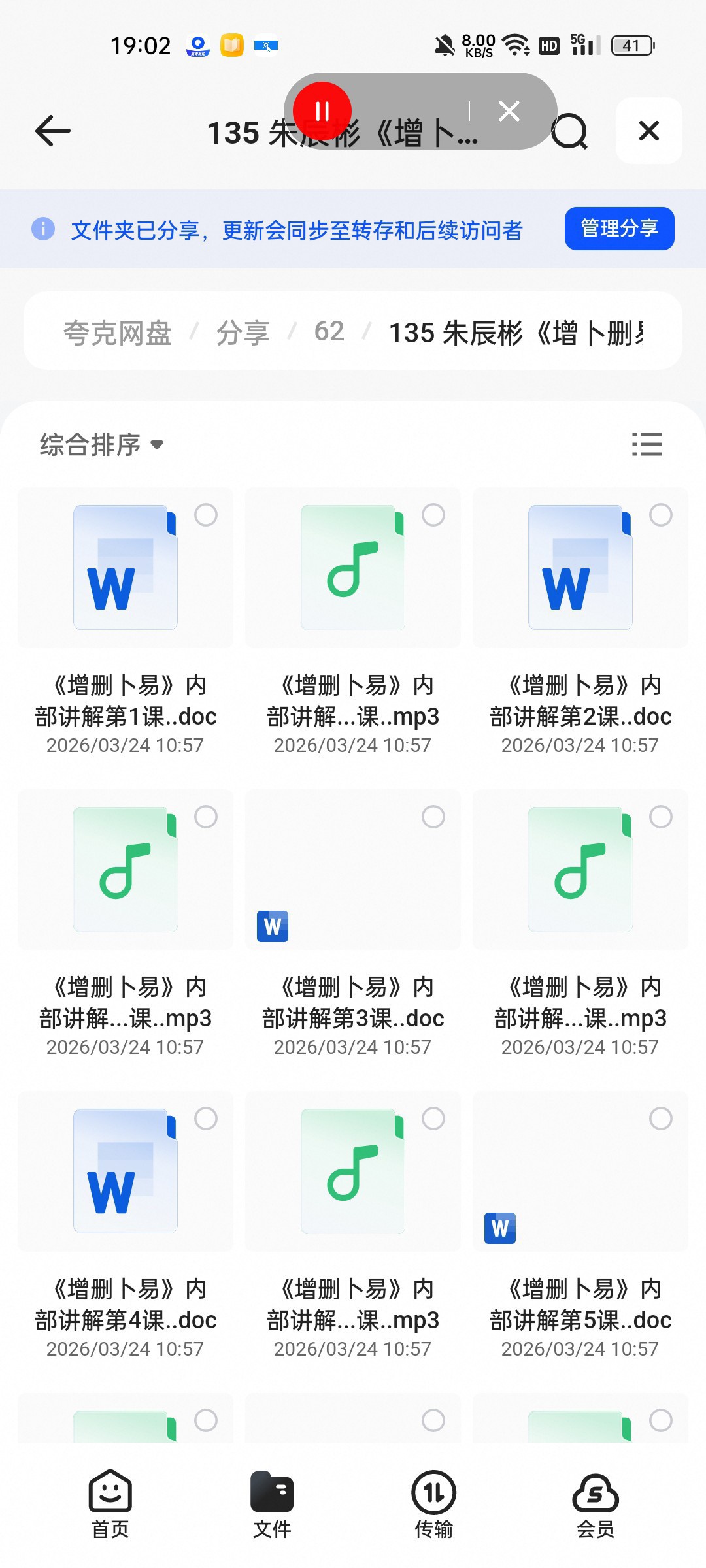
Task: Go to the 分享 breadcrumb folder
Action: click(243, 333)
